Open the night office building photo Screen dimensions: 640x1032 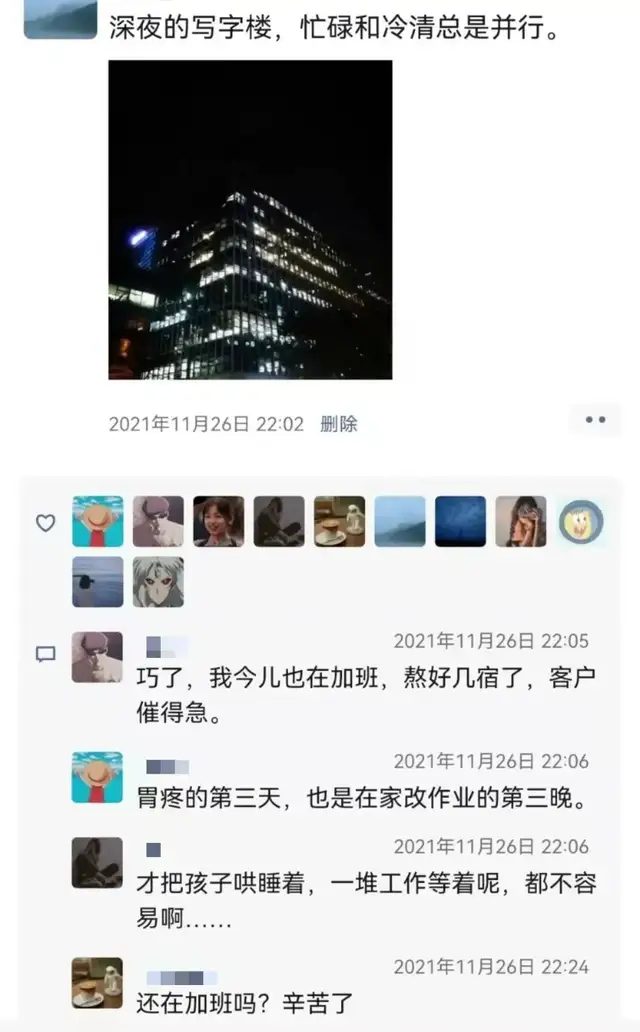(x=250, y=220)
